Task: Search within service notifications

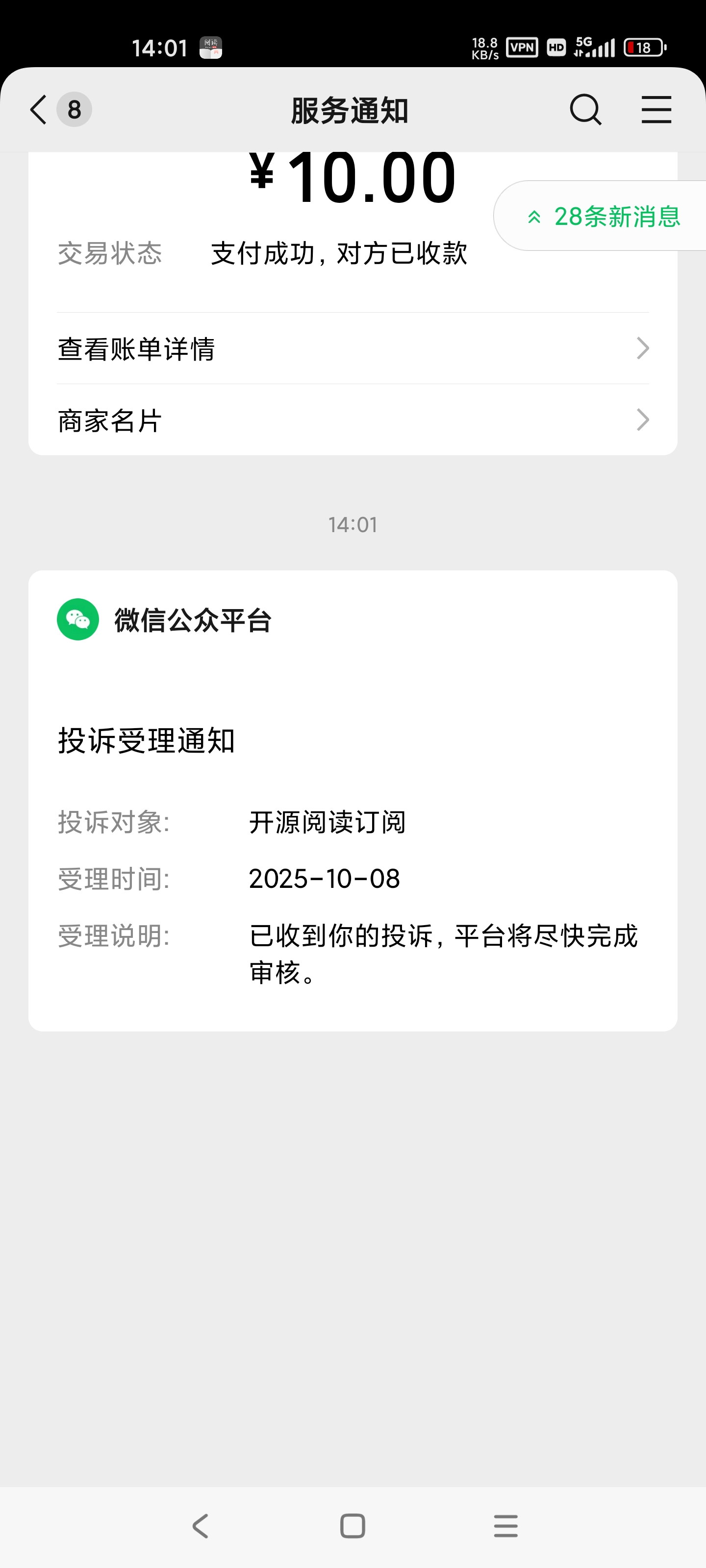Action: [585, 110]
